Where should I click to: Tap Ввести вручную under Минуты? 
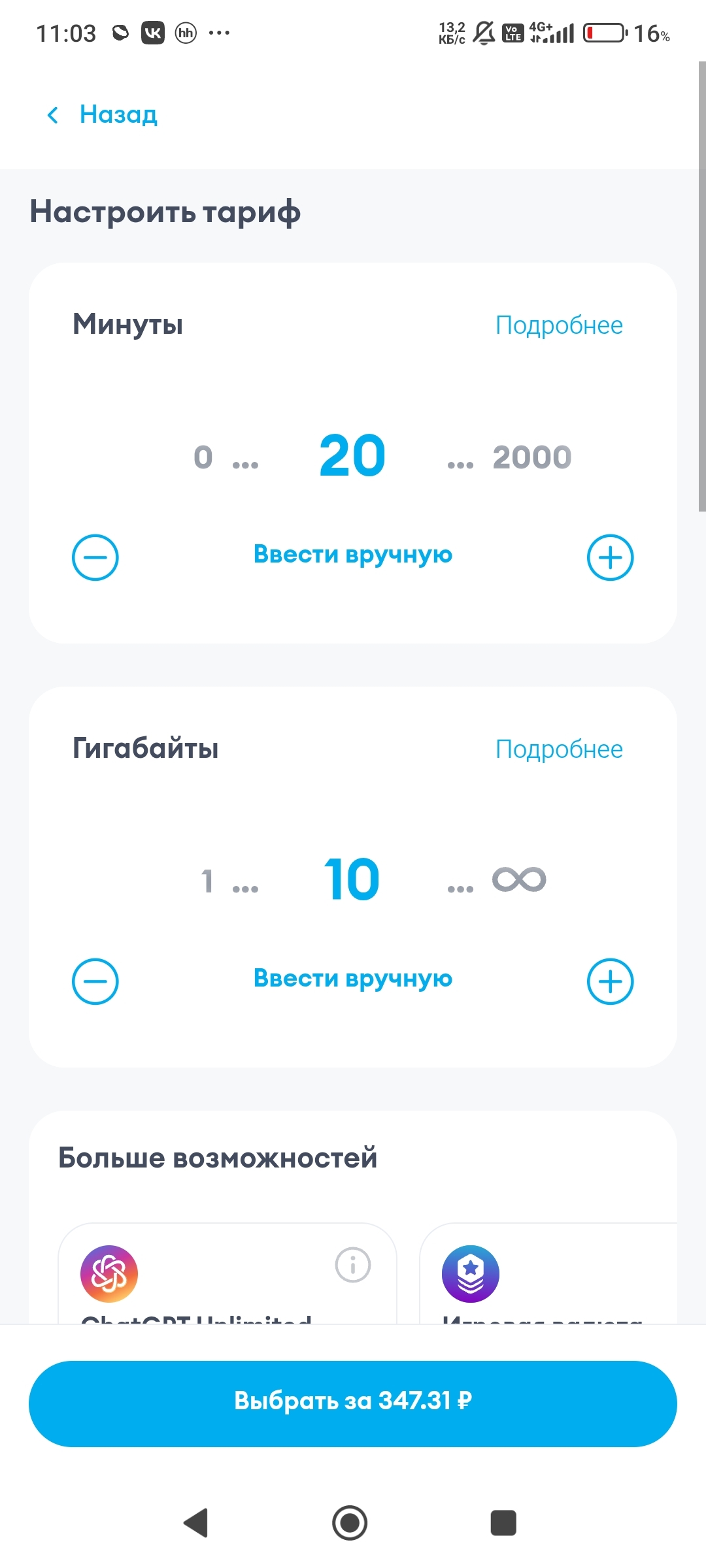(353, 555)
